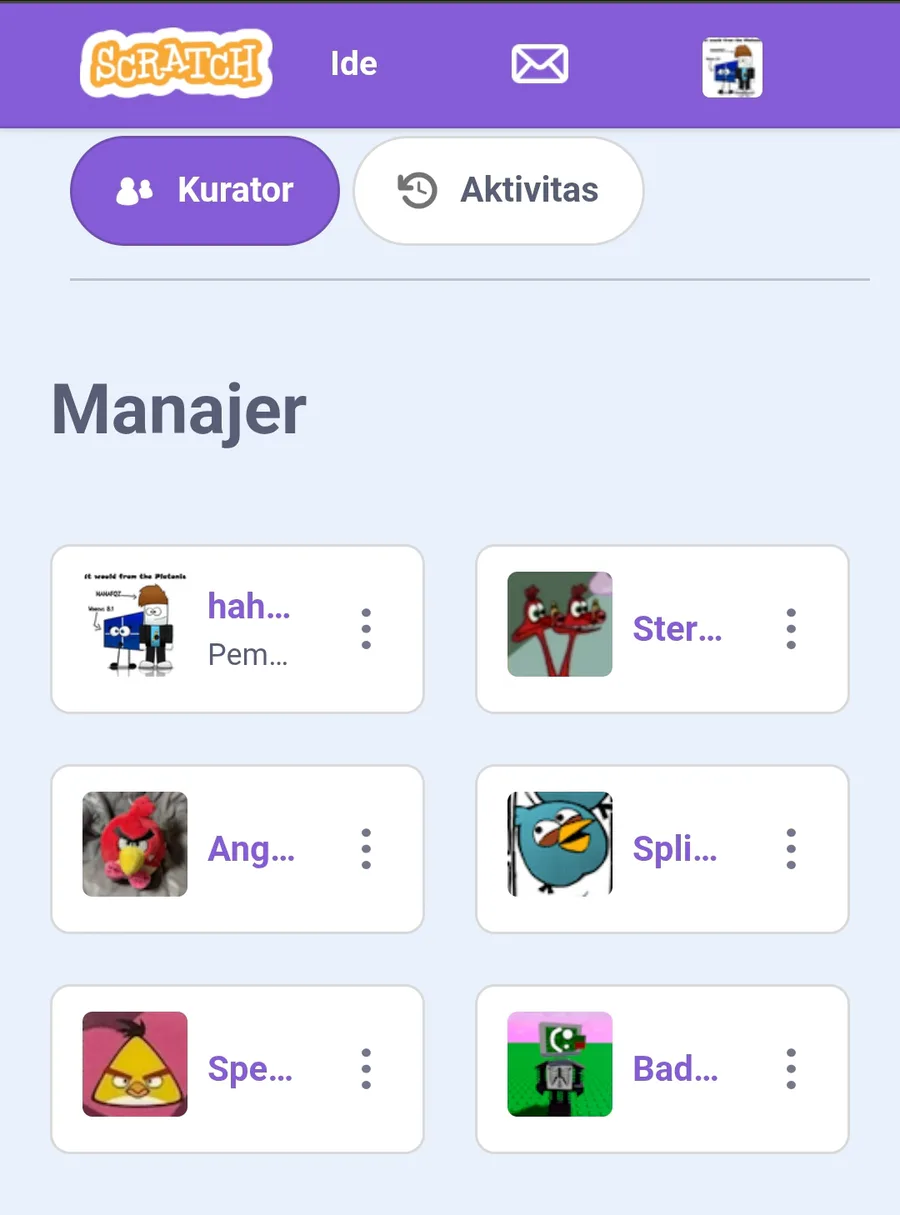Open the manager profile starting with "Spe"
The image size is (900, 1215).
pos(250,1069)
